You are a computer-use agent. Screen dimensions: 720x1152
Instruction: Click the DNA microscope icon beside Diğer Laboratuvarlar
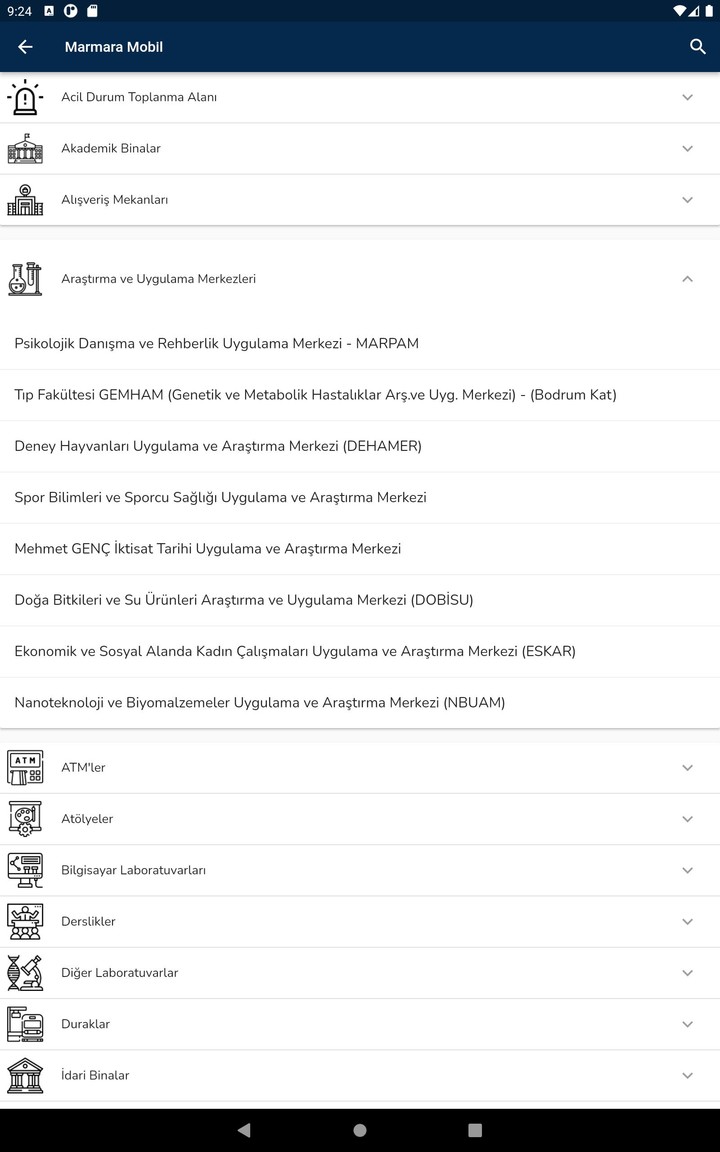25,972
